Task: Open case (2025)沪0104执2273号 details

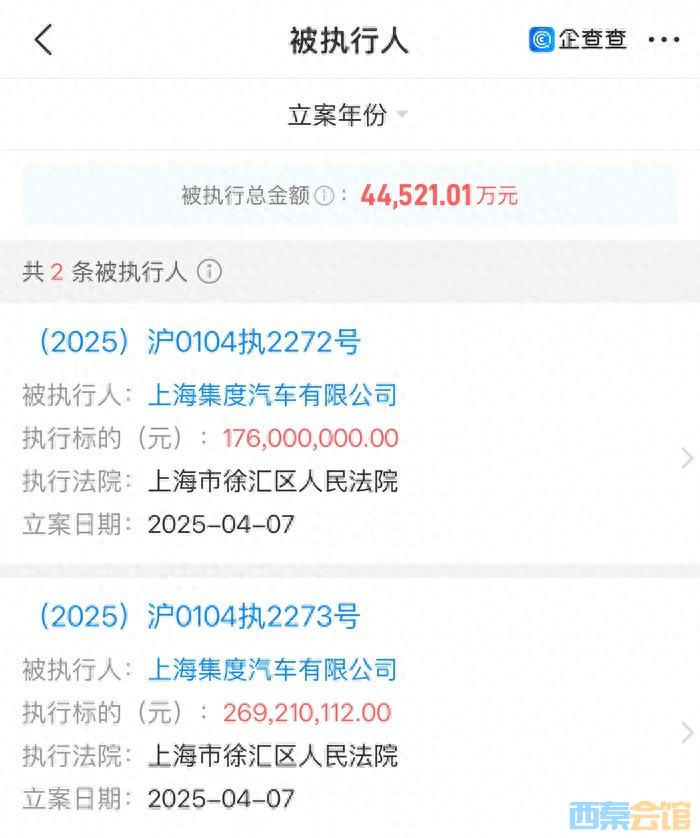Action: [199, 616]
